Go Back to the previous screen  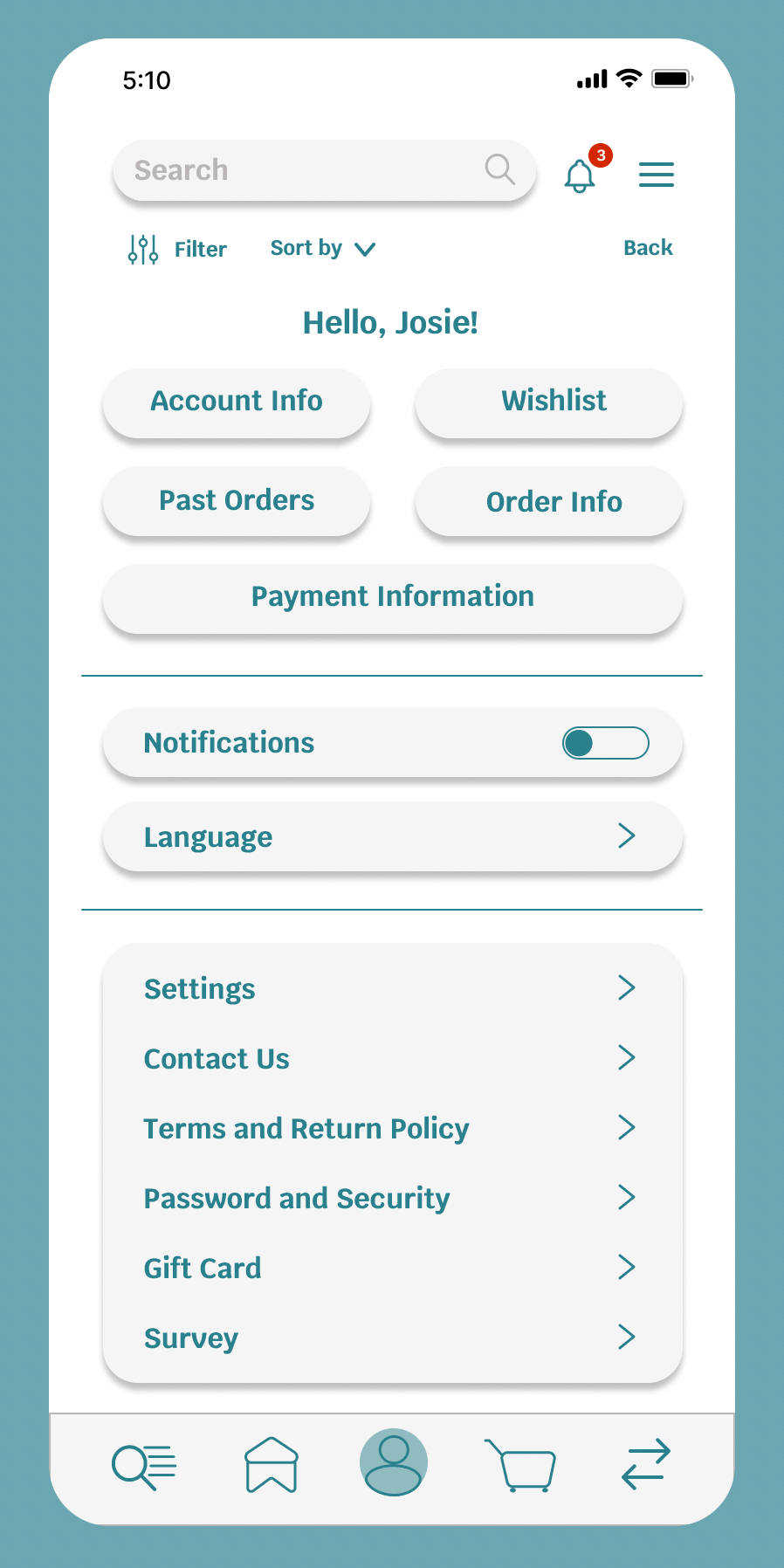click(x=648, y=248)
